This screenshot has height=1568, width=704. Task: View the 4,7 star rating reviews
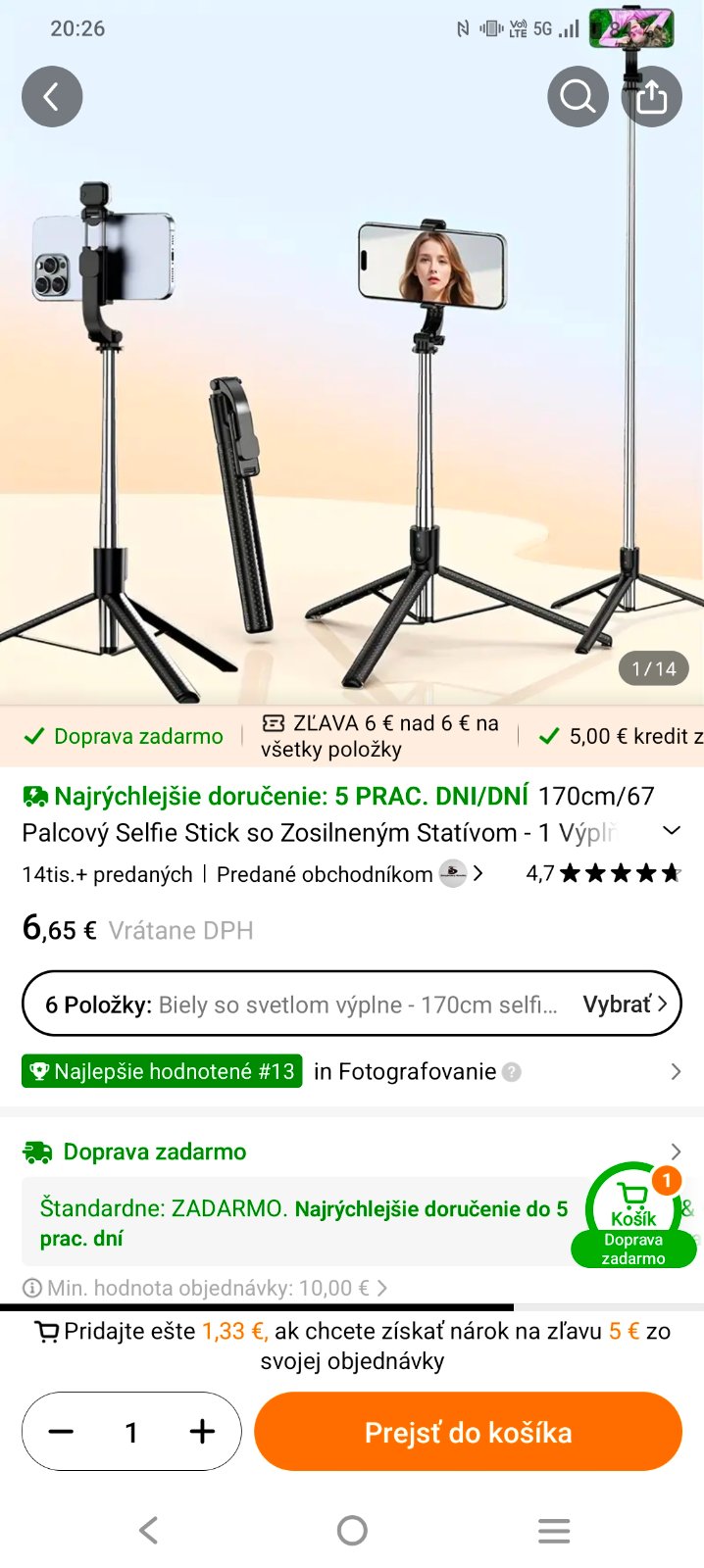pos(603,873)
